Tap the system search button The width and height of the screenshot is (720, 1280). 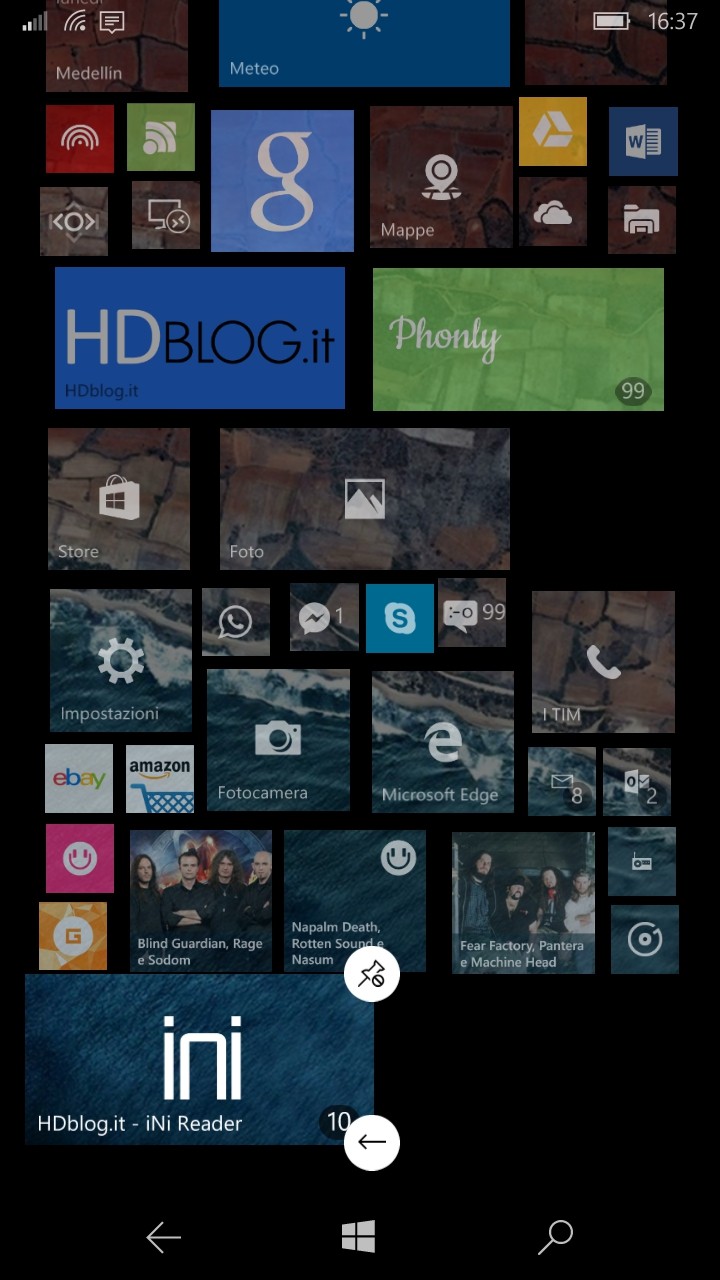point(555,1237)
